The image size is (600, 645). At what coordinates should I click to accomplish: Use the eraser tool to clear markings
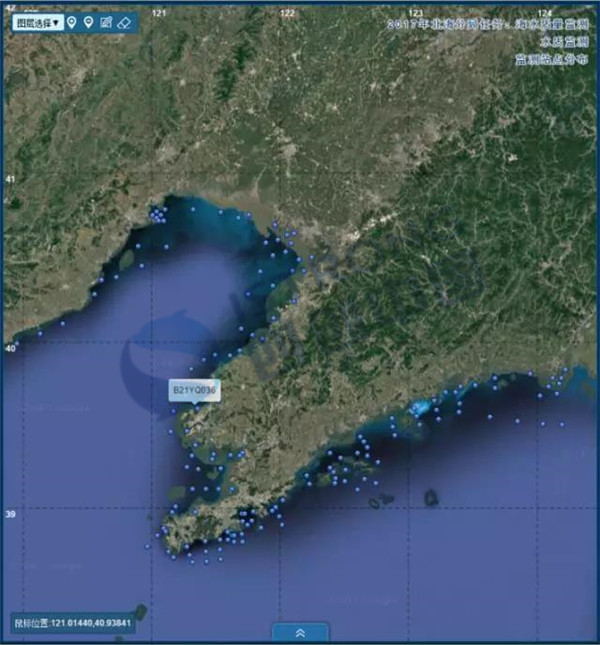click(123, 21)
